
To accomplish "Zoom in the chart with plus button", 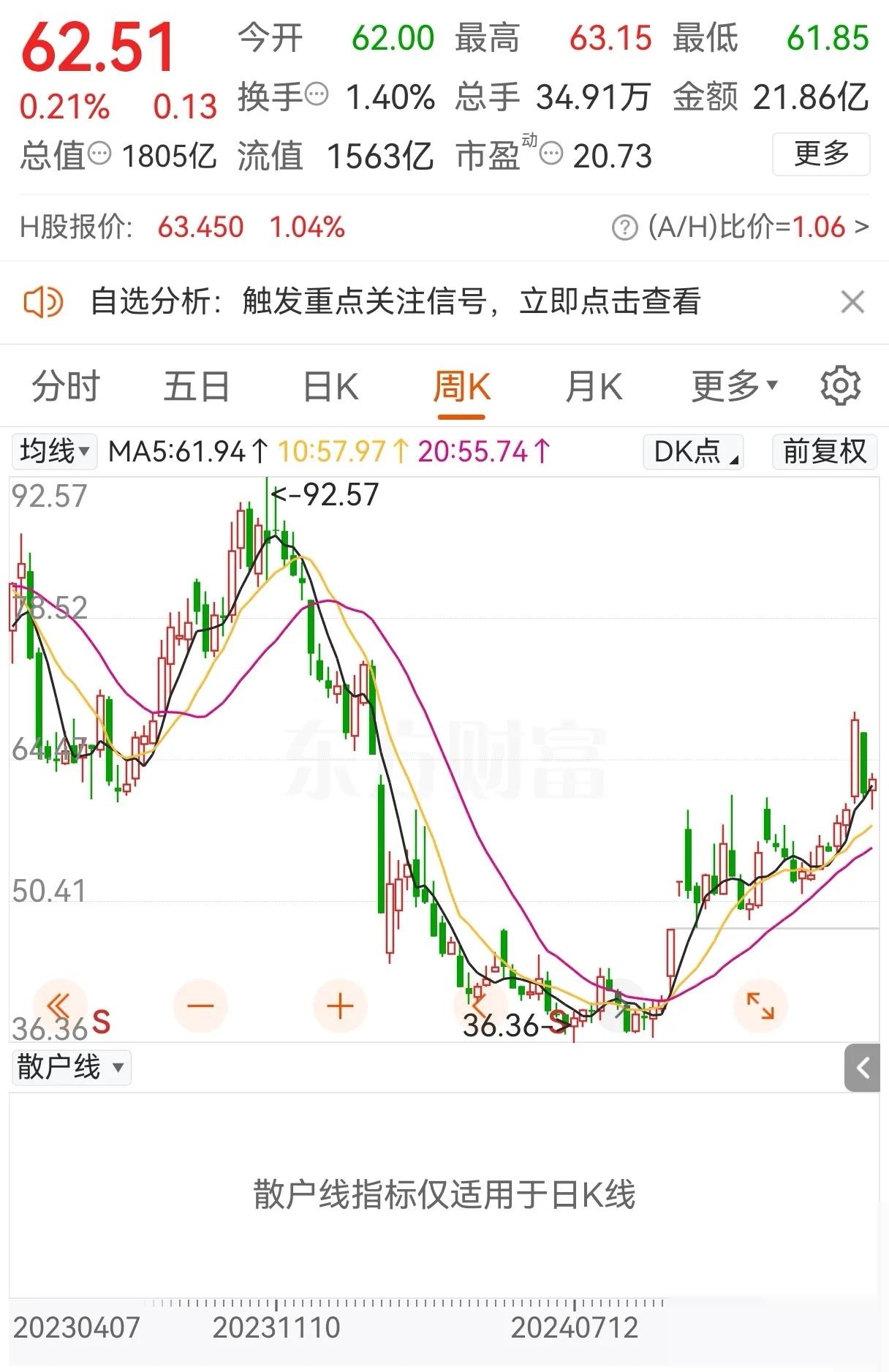I will pos(340,1006).
